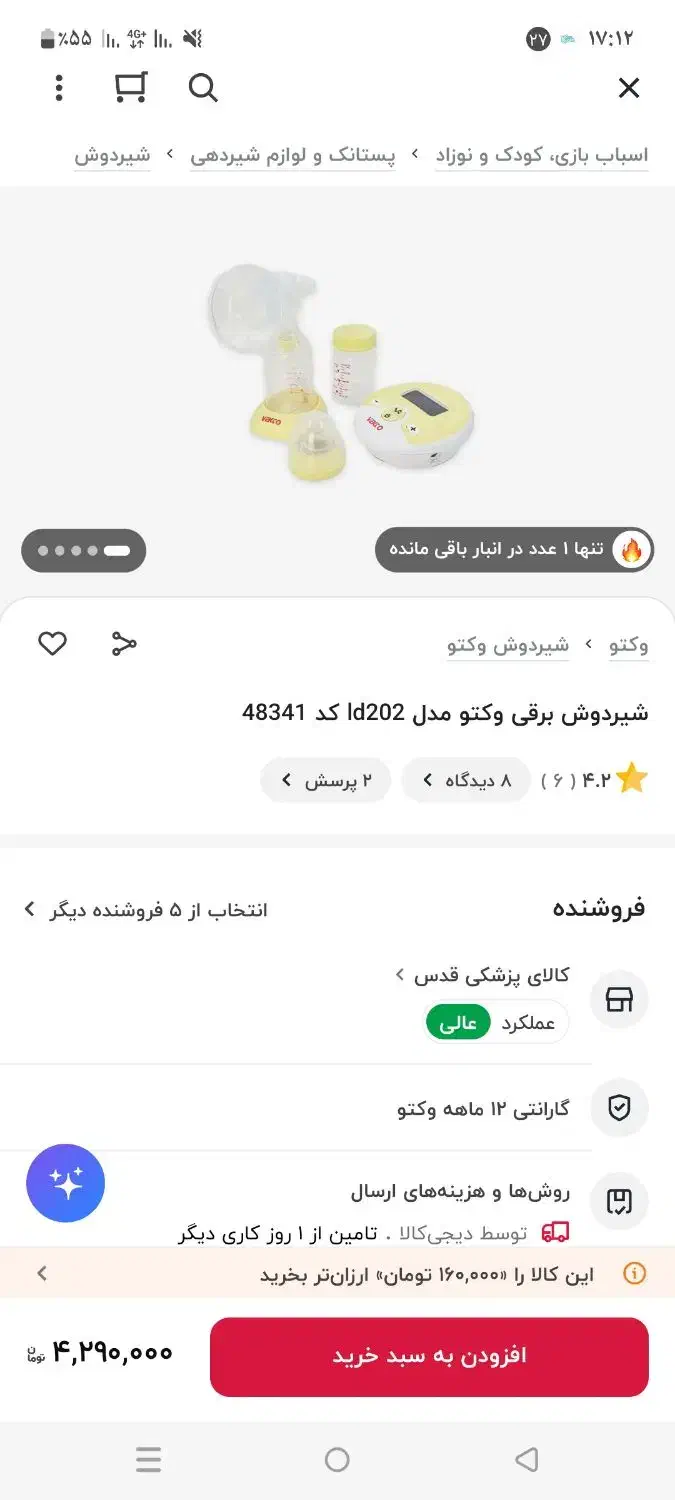Viewport: 675px width, 1500px height.
Task: Choose from ۵ other sellers
Action: coord(146,910)
